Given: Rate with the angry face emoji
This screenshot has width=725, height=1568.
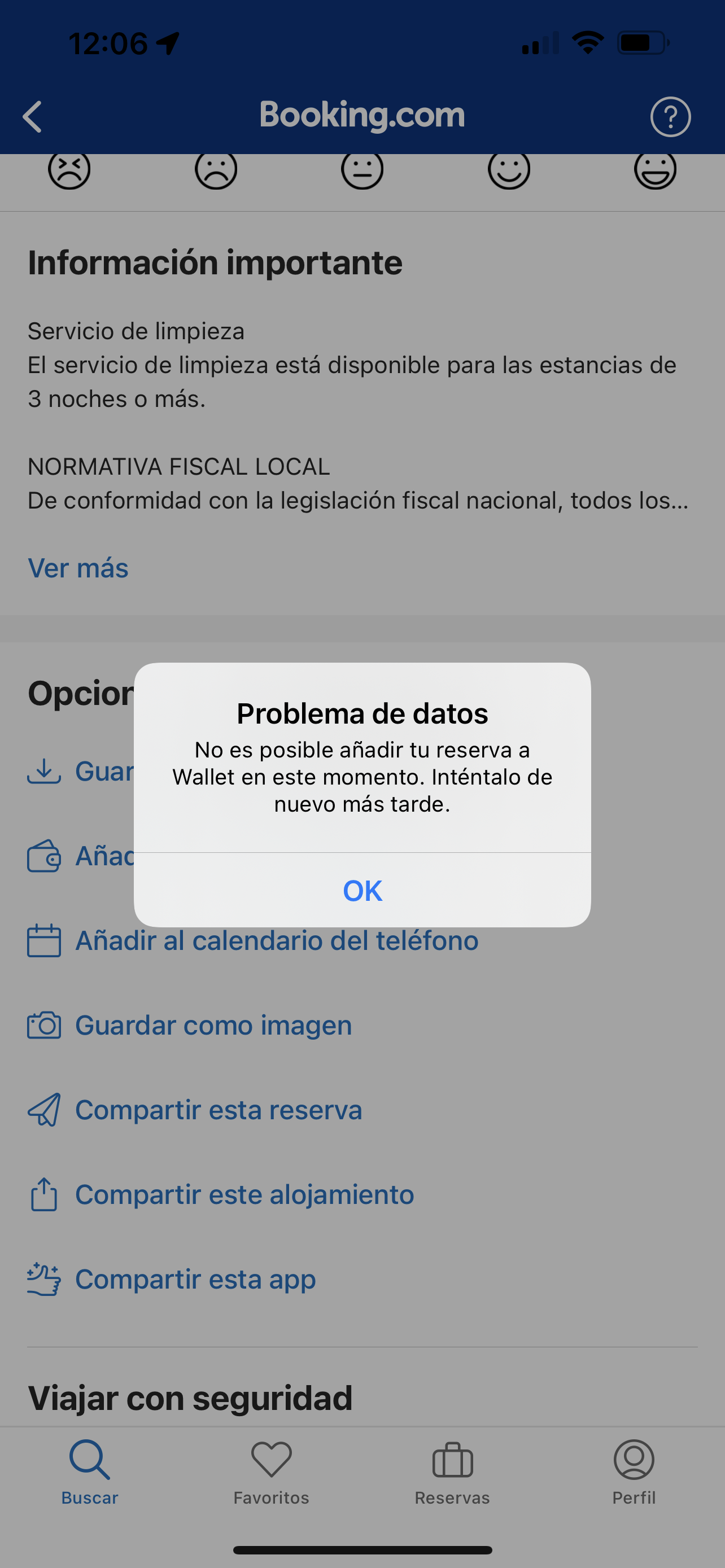Looking at the screenshot, I should point(69,169).
